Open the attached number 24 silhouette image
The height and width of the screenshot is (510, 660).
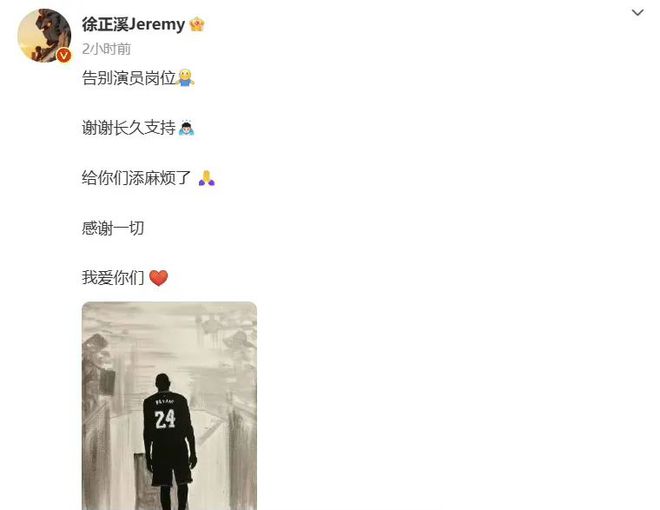click(169, 405)
